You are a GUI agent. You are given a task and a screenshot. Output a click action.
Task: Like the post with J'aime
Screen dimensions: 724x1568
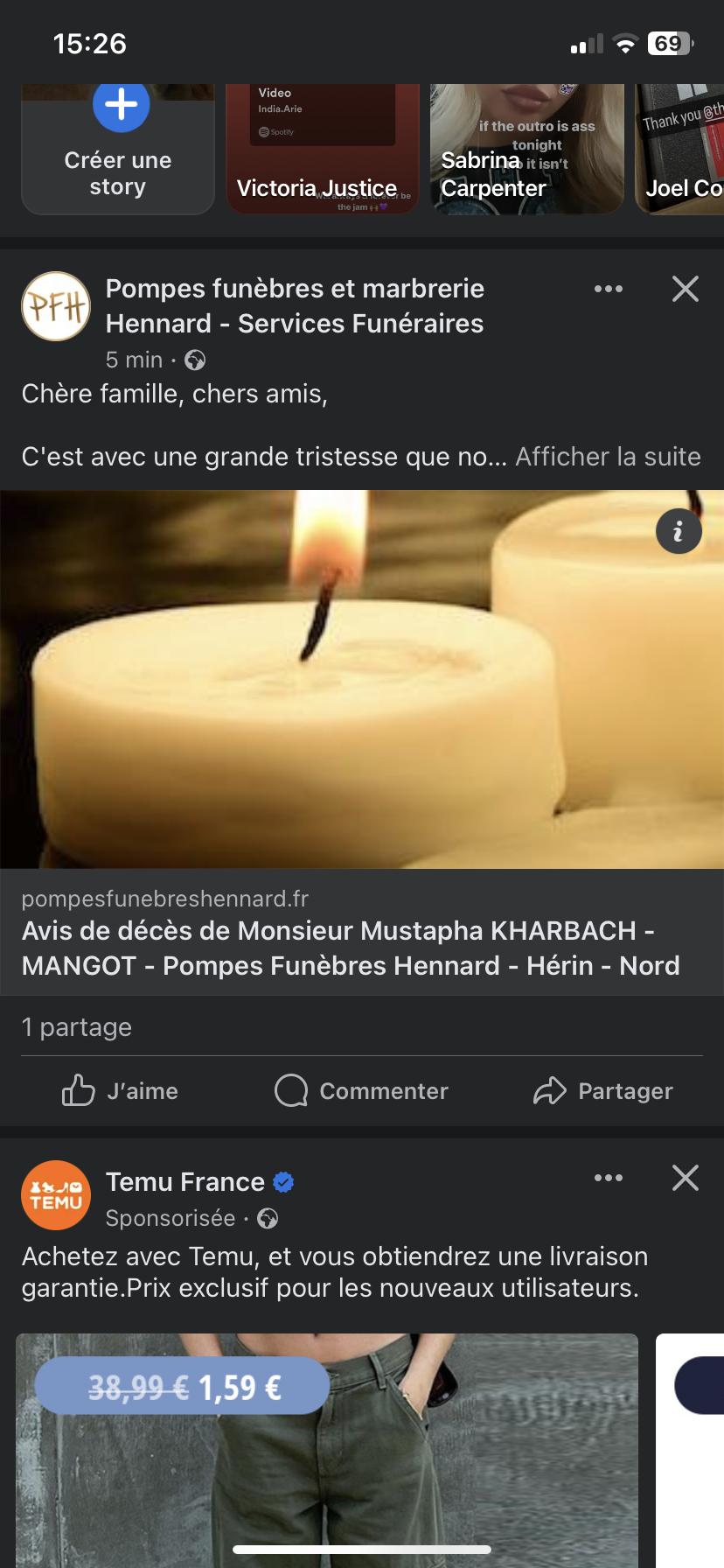(121, 1091)
